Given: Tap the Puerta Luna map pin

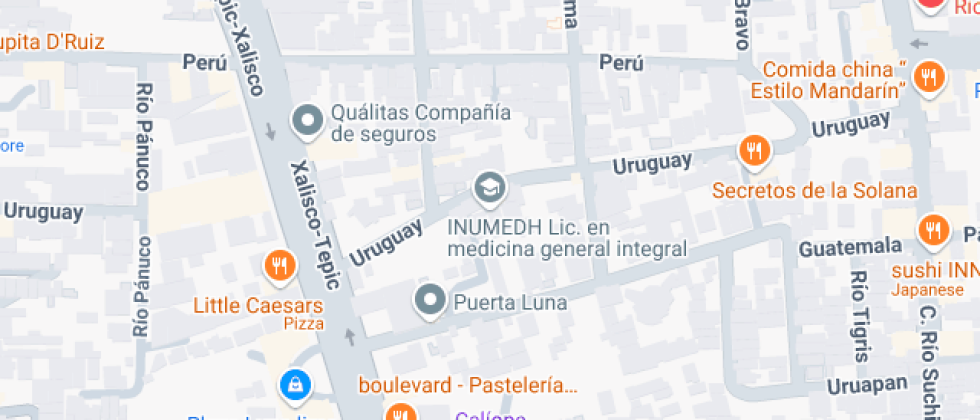Looking at the screenshot, I should pos(431,300).
